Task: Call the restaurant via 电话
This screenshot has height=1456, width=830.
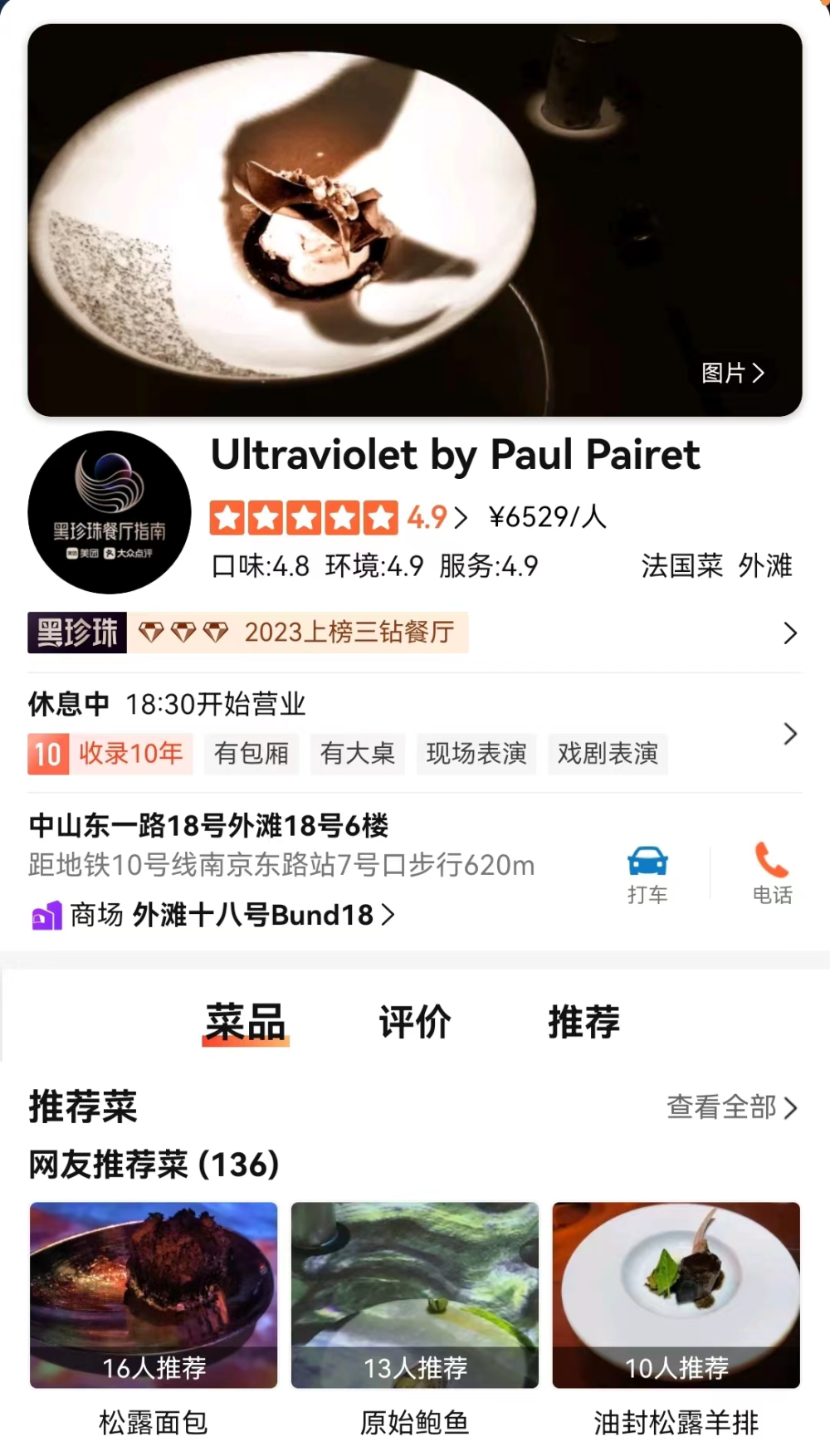Action: pos(772,874)
